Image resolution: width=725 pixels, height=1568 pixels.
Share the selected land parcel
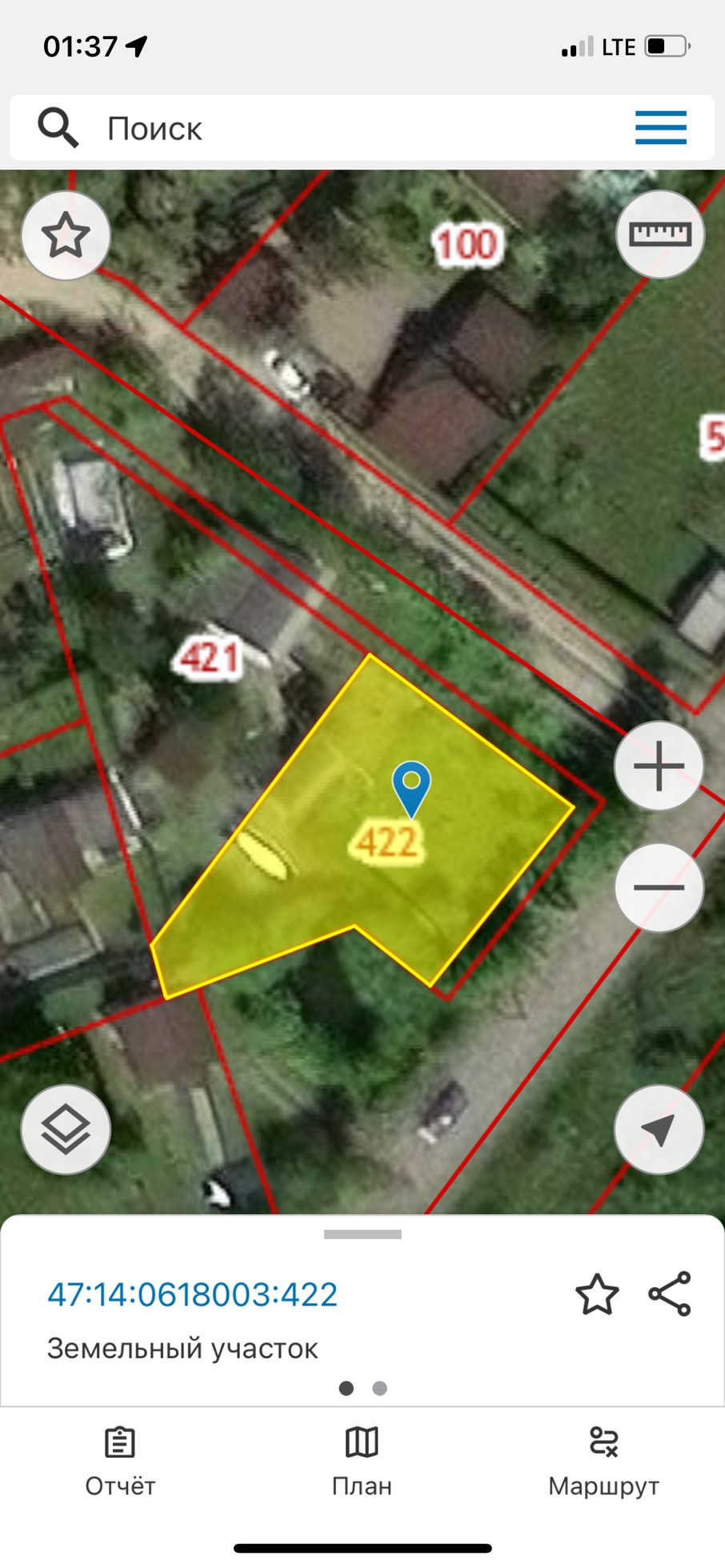point(670,1294)
